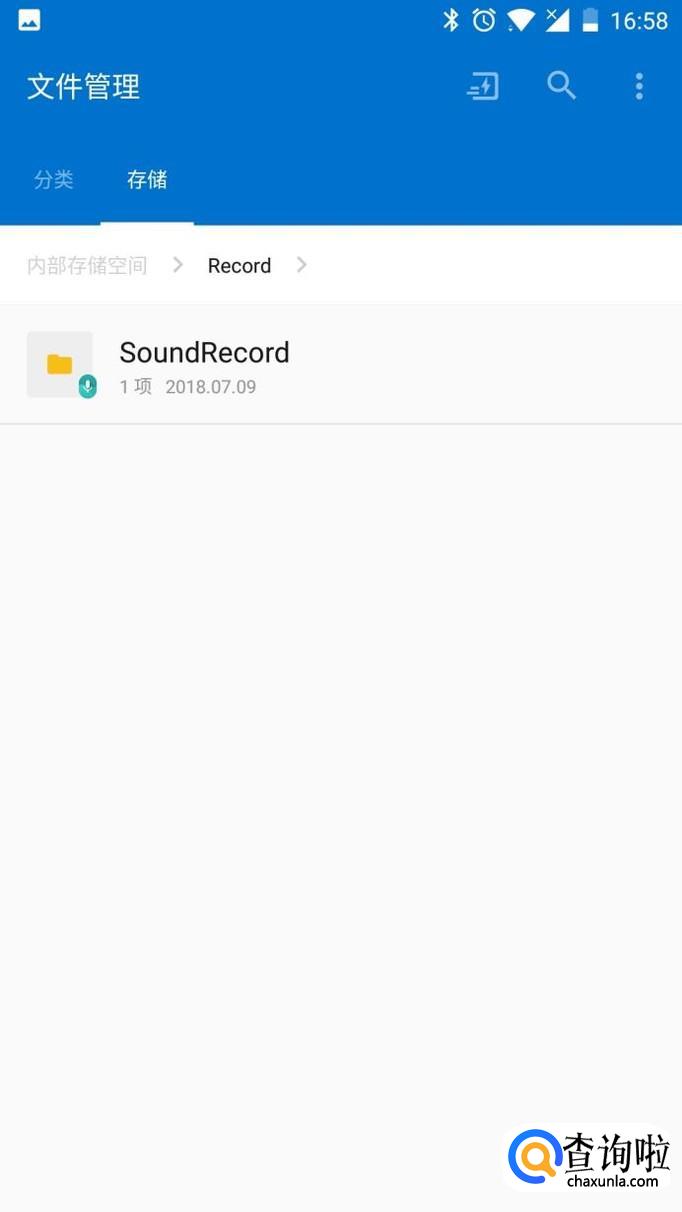Open the transfer icon in the app bar

pyautogui.click(x=483, y=87)
